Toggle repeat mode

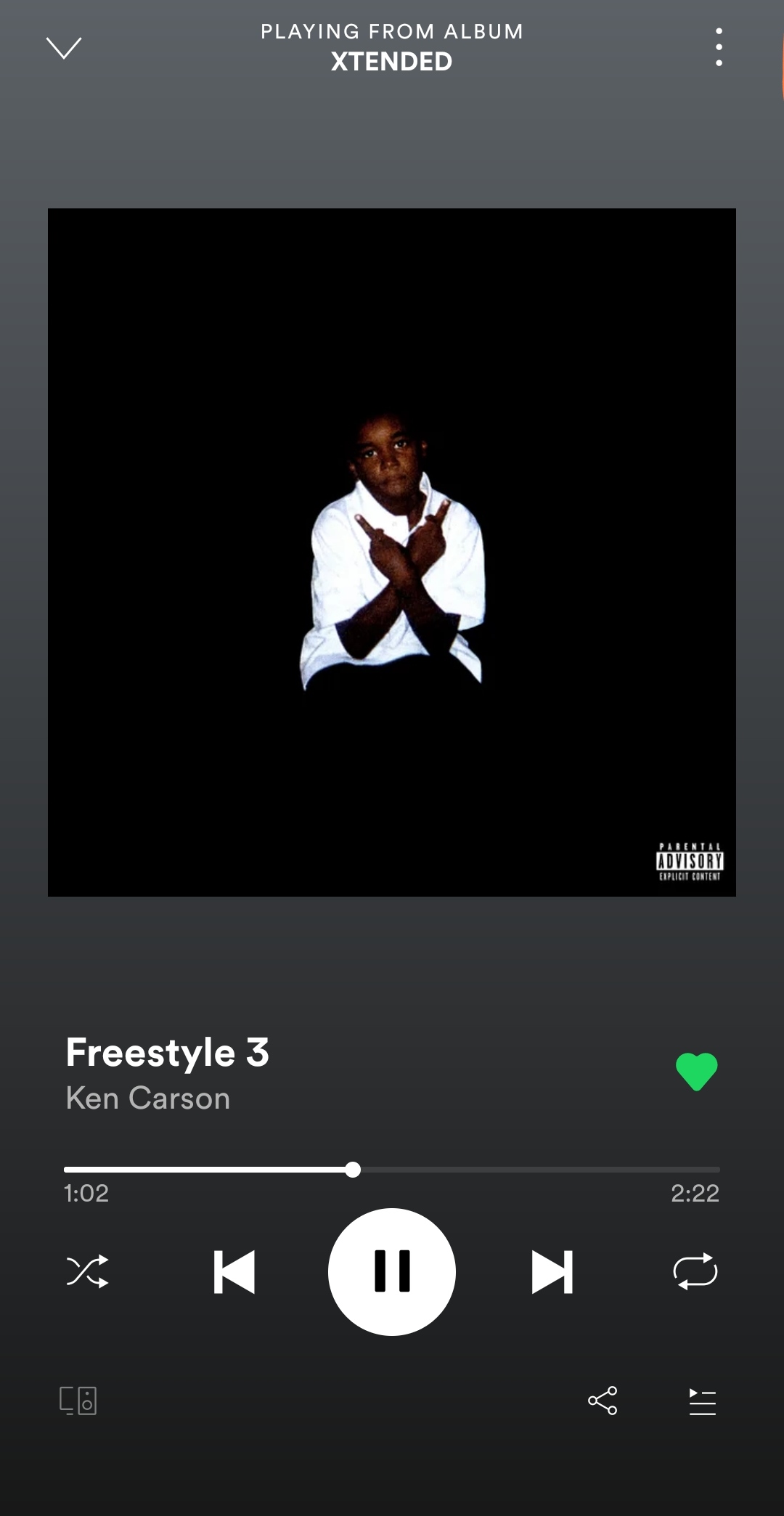[695, 1271]
